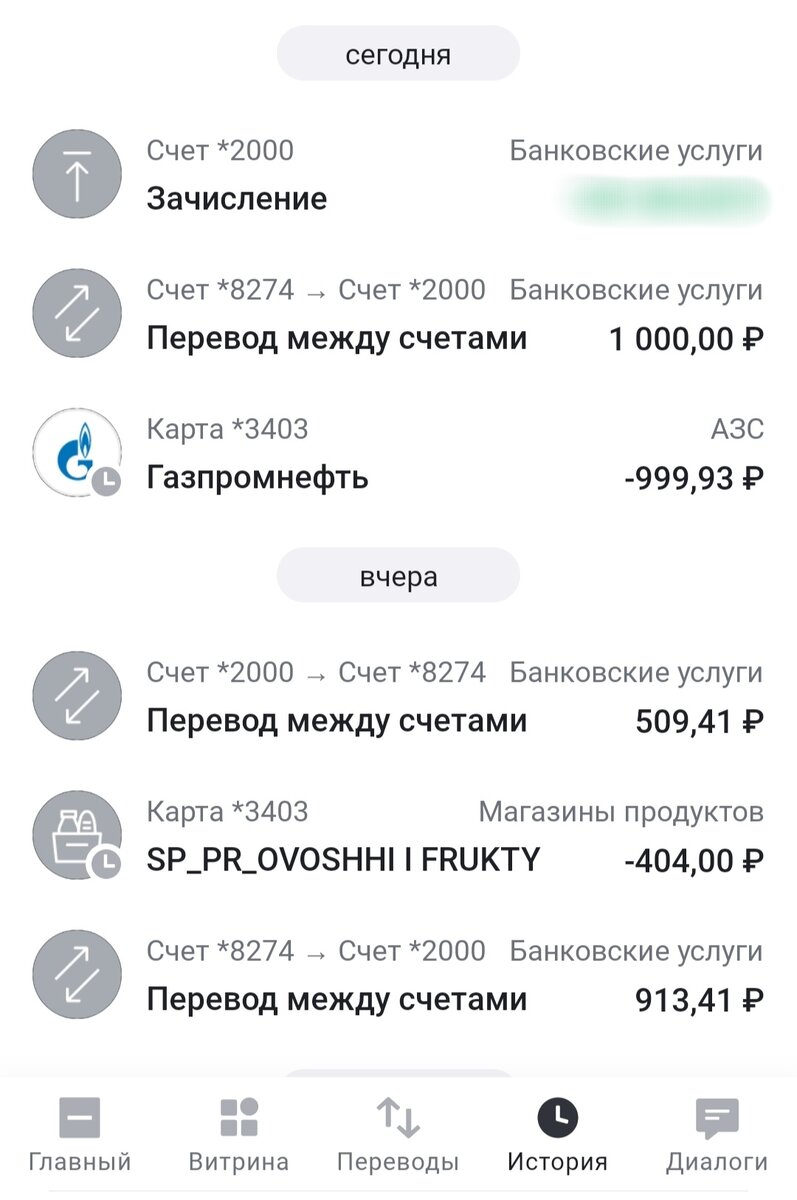Switch to the Диалоги tab
This screenshot has height=1200, width=797.
[x=717, y=1135]
